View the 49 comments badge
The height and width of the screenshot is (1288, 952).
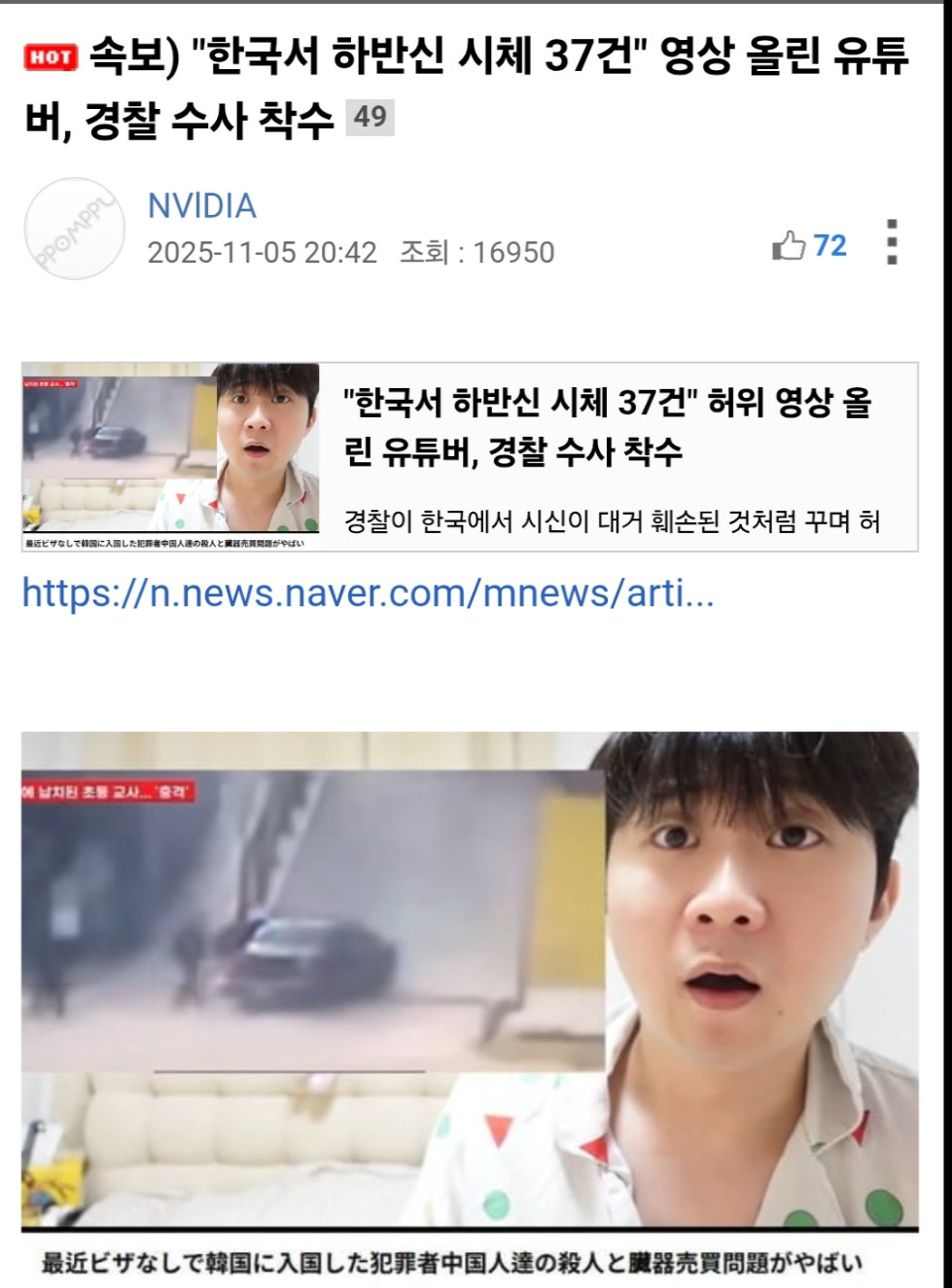coord(370,118)
